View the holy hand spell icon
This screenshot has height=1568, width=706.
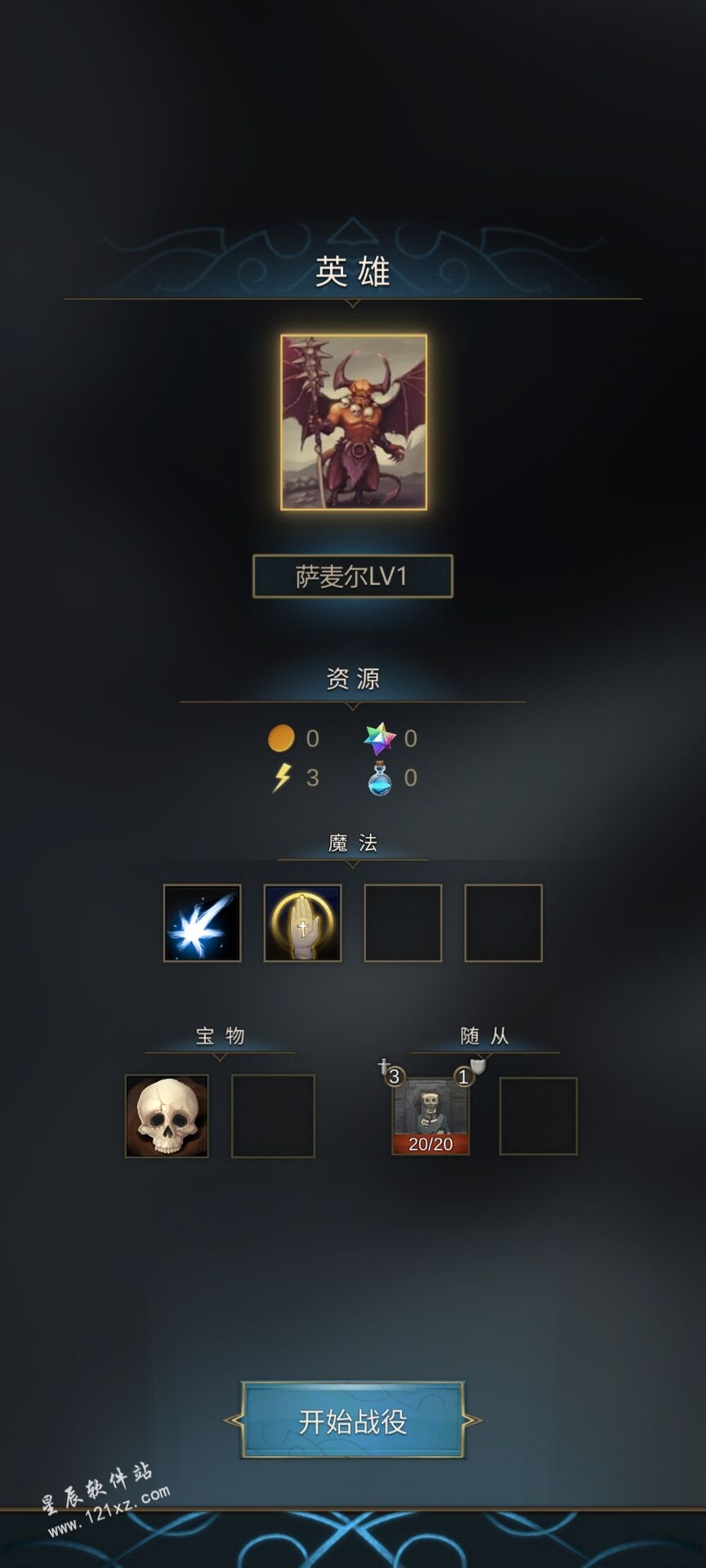point(302,923)
